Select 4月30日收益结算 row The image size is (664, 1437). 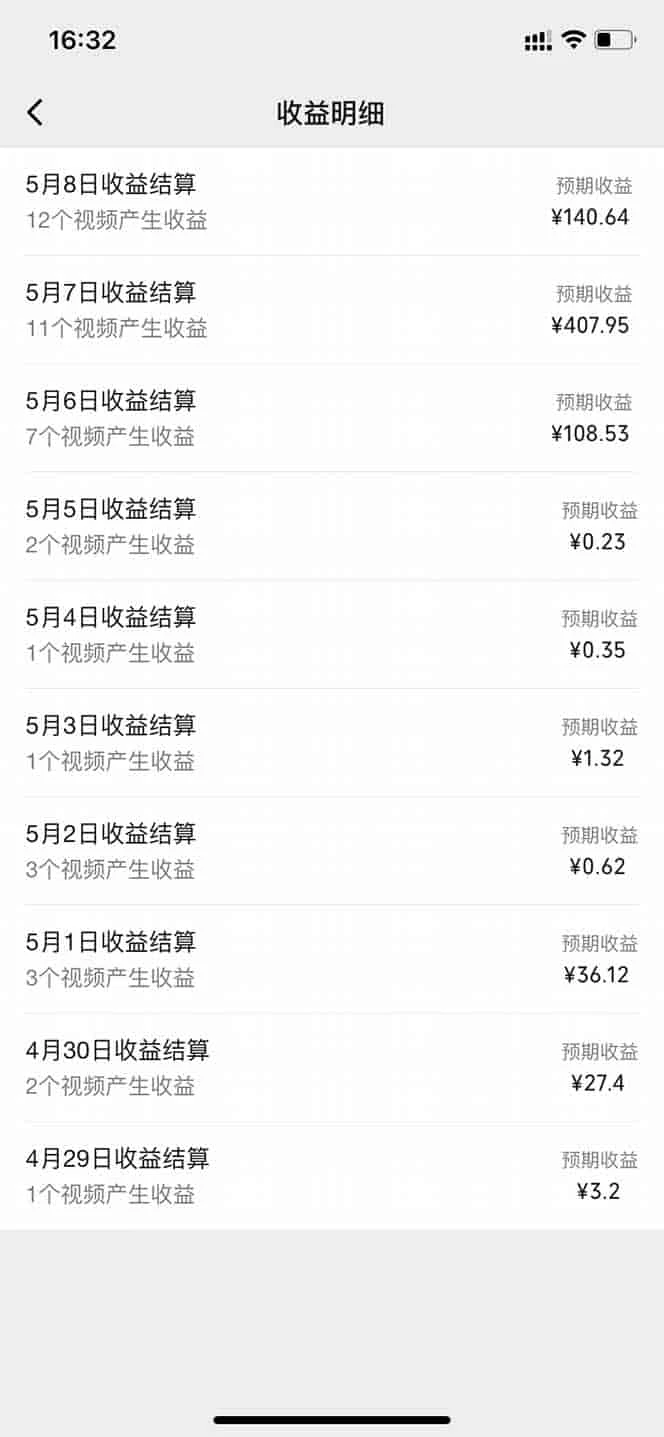[330, 1068]
